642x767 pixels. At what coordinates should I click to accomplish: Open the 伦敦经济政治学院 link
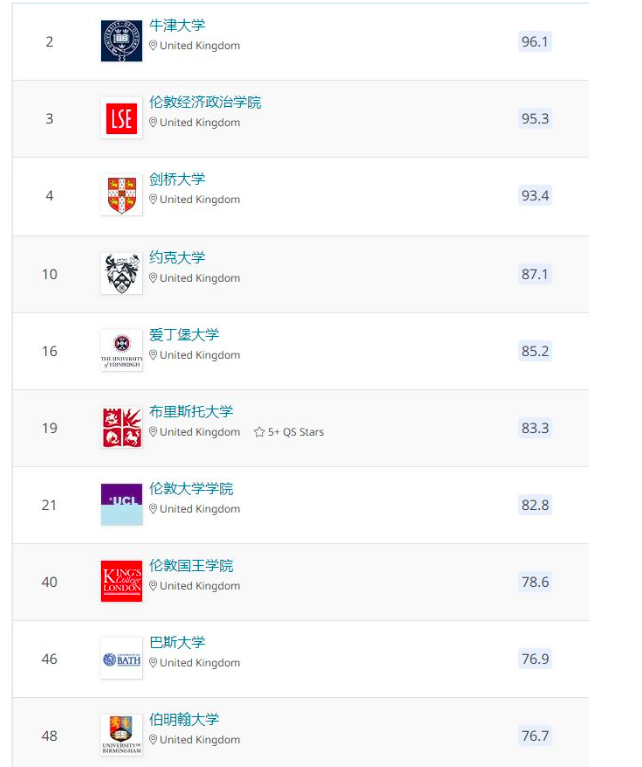pos(205,102)
